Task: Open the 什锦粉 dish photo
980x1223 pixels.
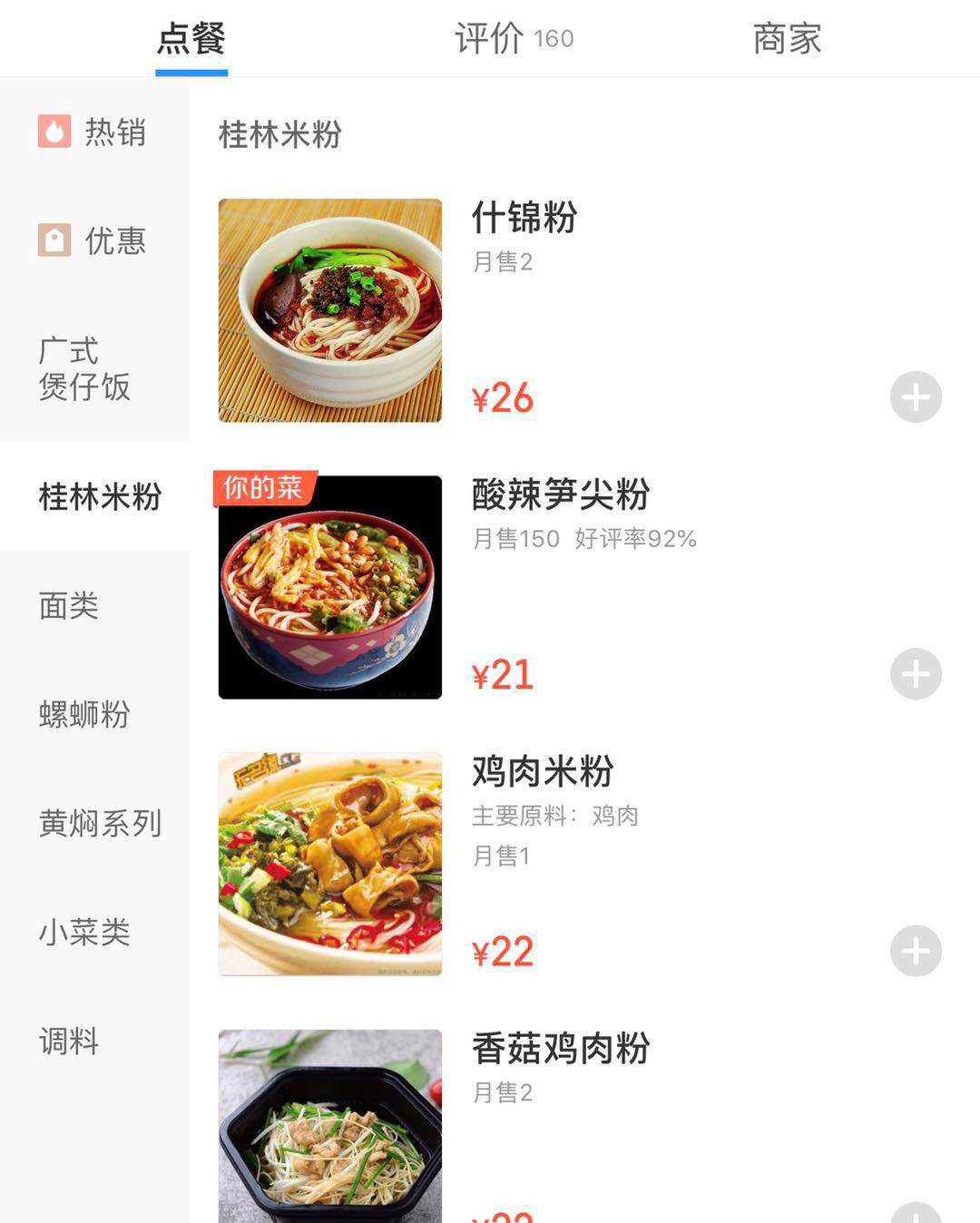Action: pos(329,309)
